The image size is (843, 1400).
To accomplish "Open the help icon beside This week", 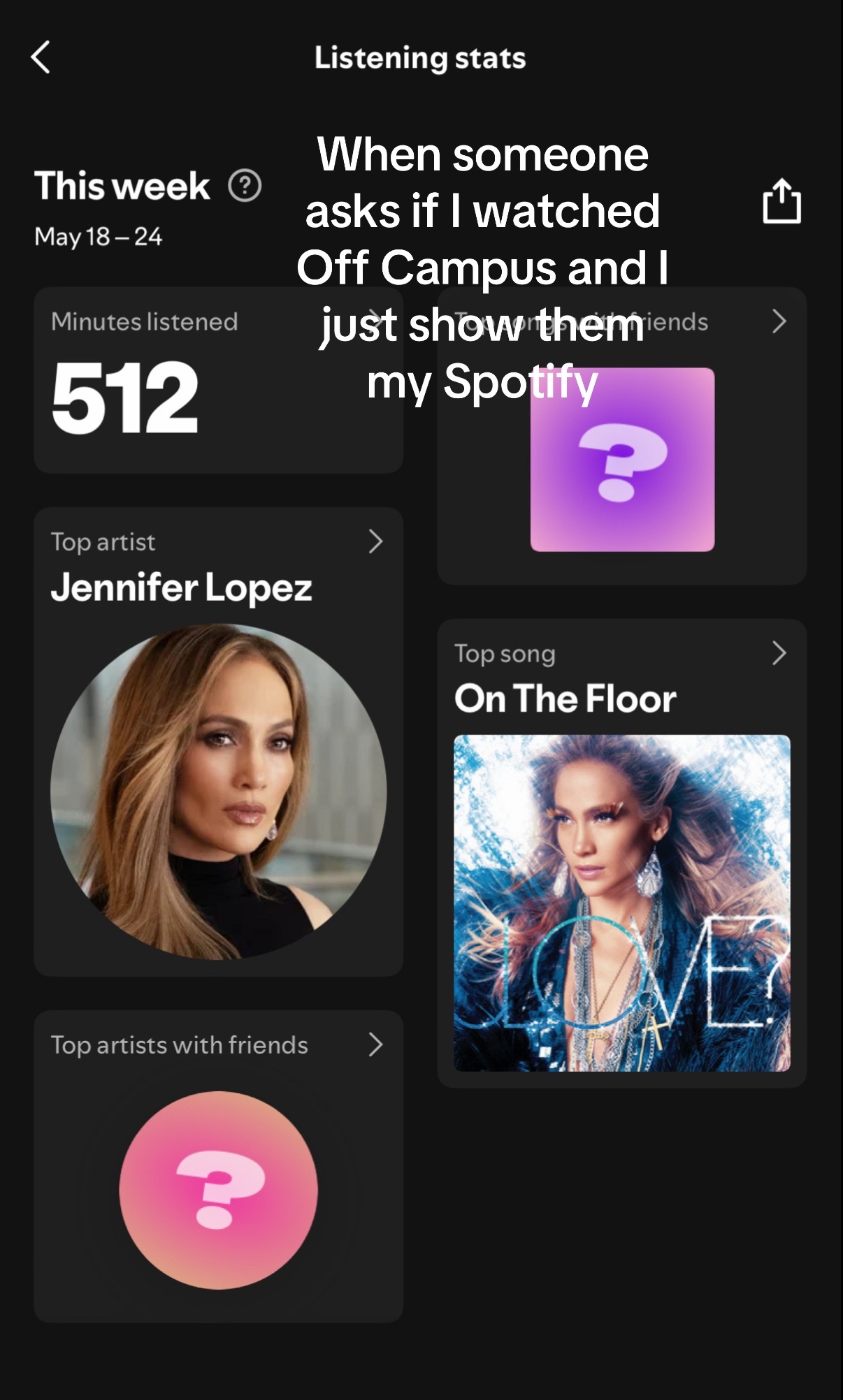I will 245,186.
